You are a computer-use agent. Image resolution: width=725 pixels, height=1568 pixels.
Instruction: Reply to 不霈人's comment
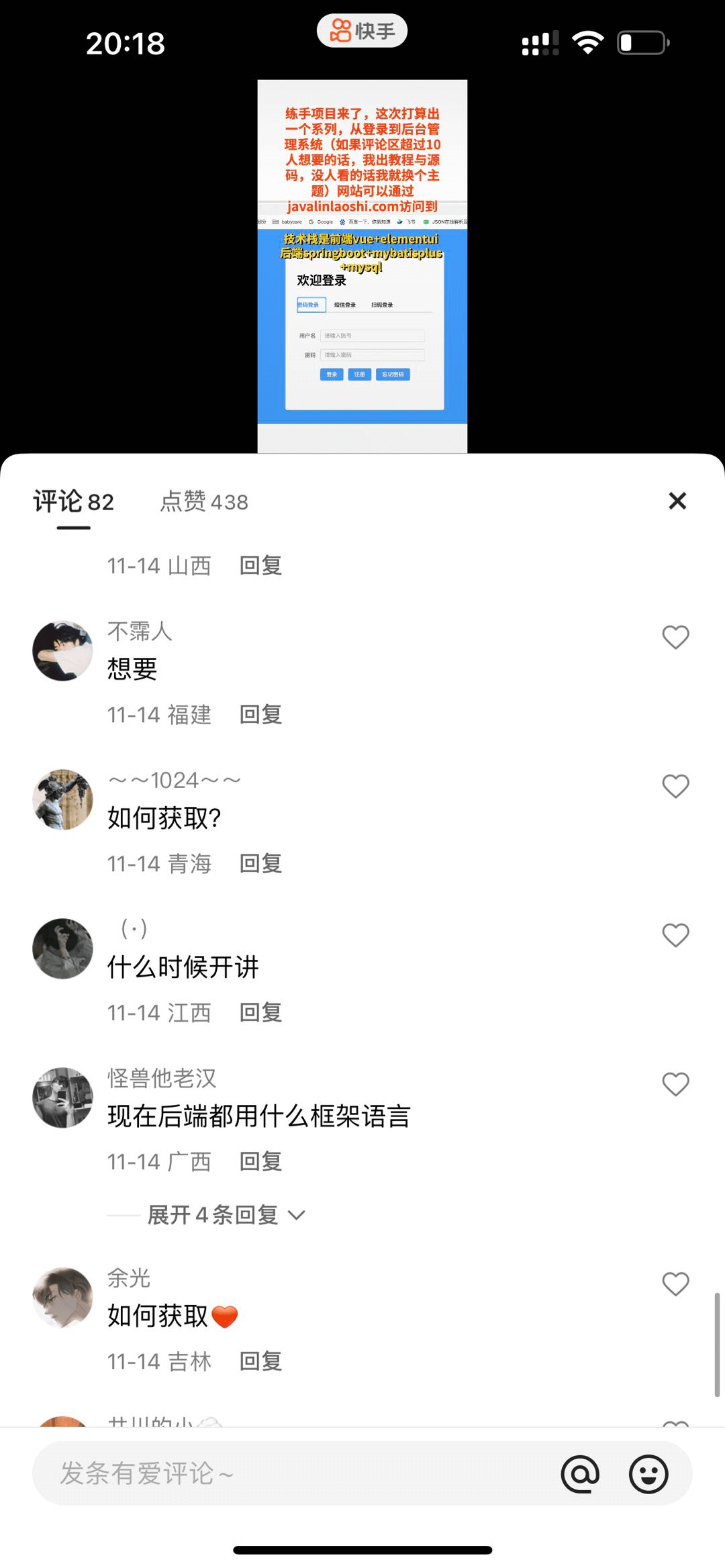pyautogui.click(x=260, y=714)
